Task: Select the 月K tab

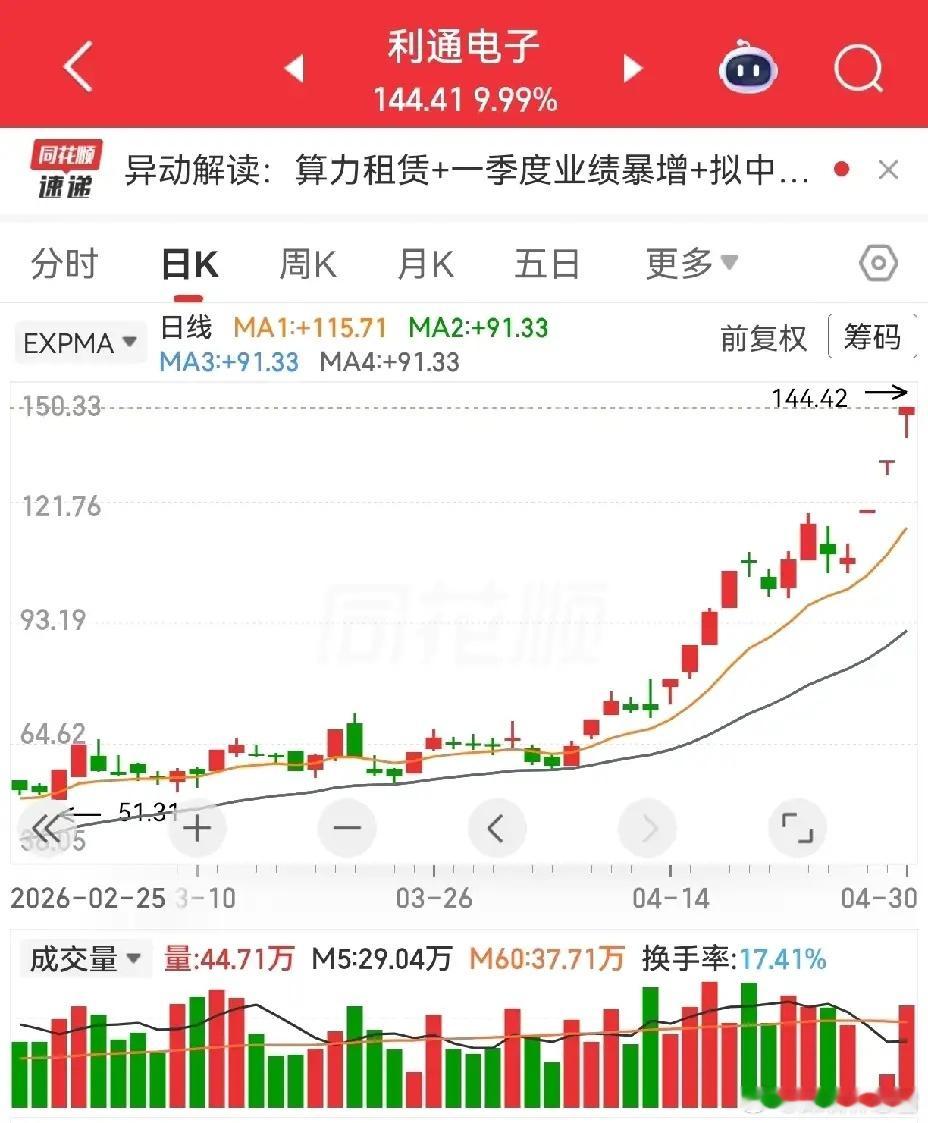Action: coord(426,264)
